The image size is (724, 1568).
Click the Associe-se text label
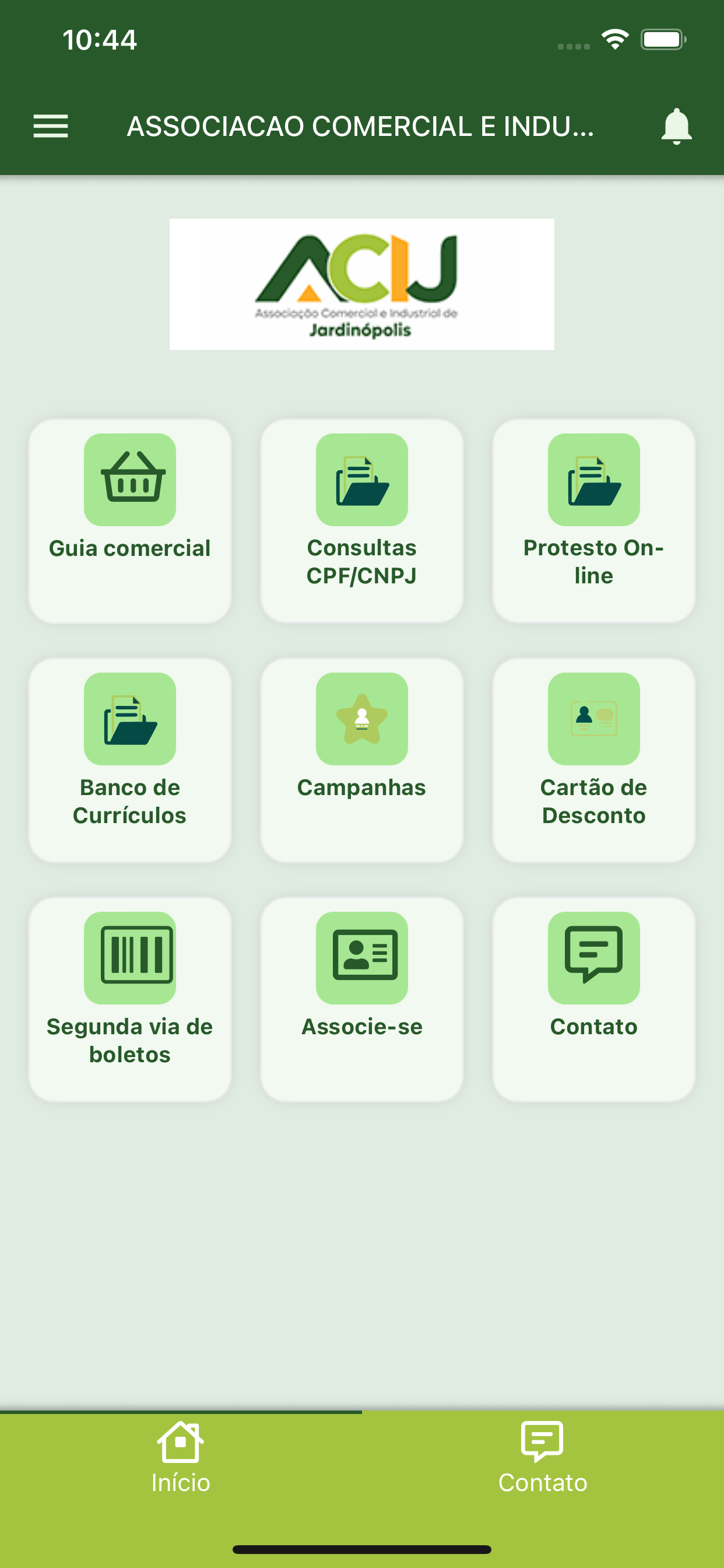point(361,1026)
